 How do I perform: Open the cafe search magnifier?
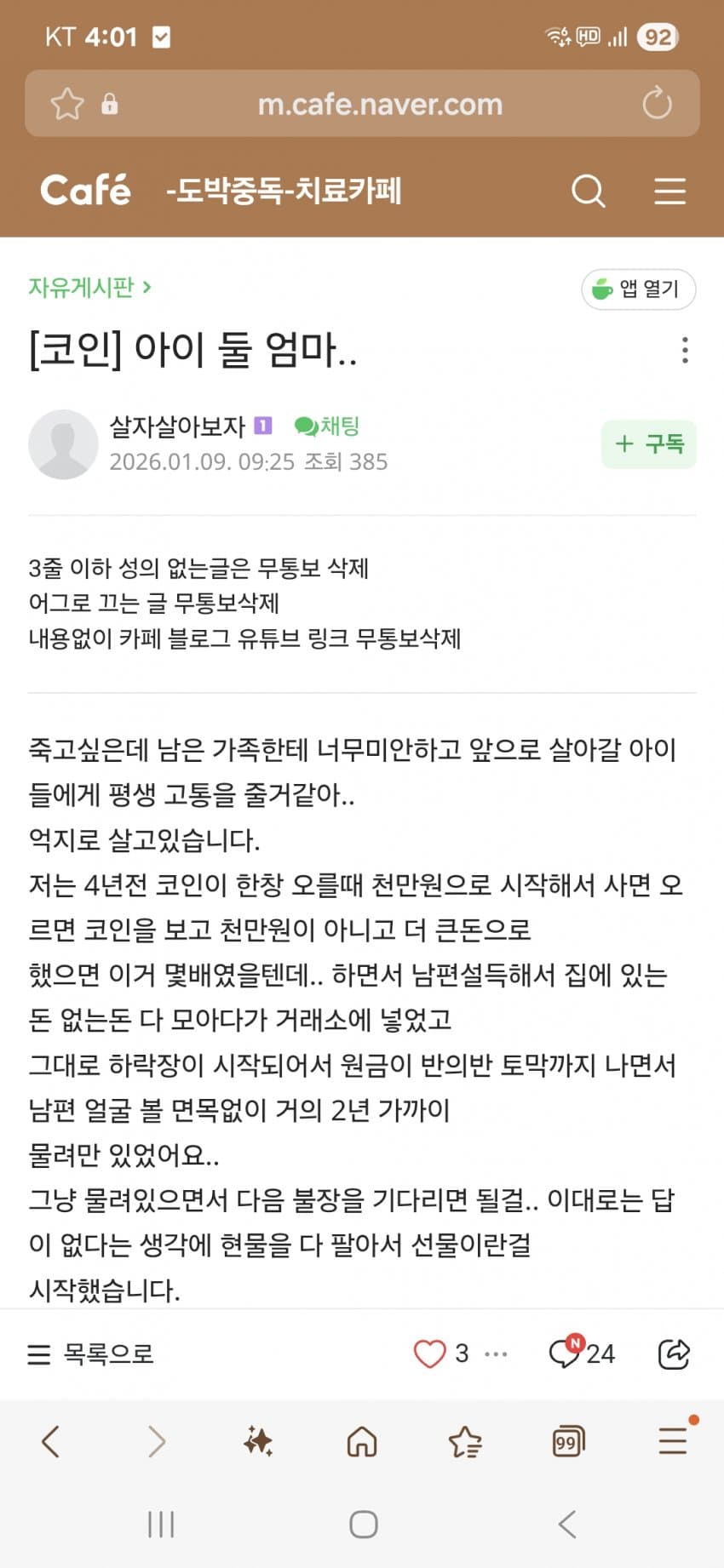click(x=588, y=191)
